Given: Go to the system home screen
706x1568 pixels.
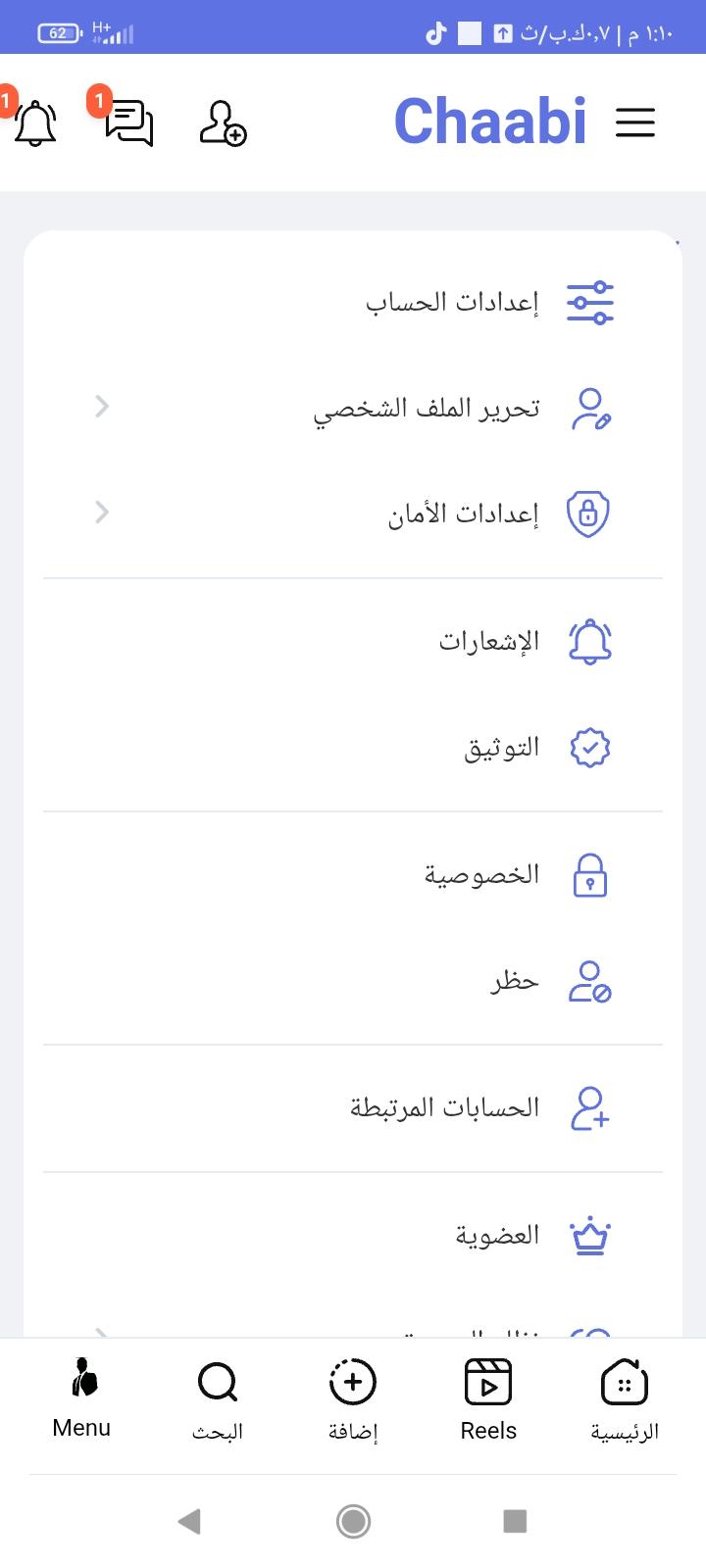Looking at the screenshot, I should pos(353,1521).
